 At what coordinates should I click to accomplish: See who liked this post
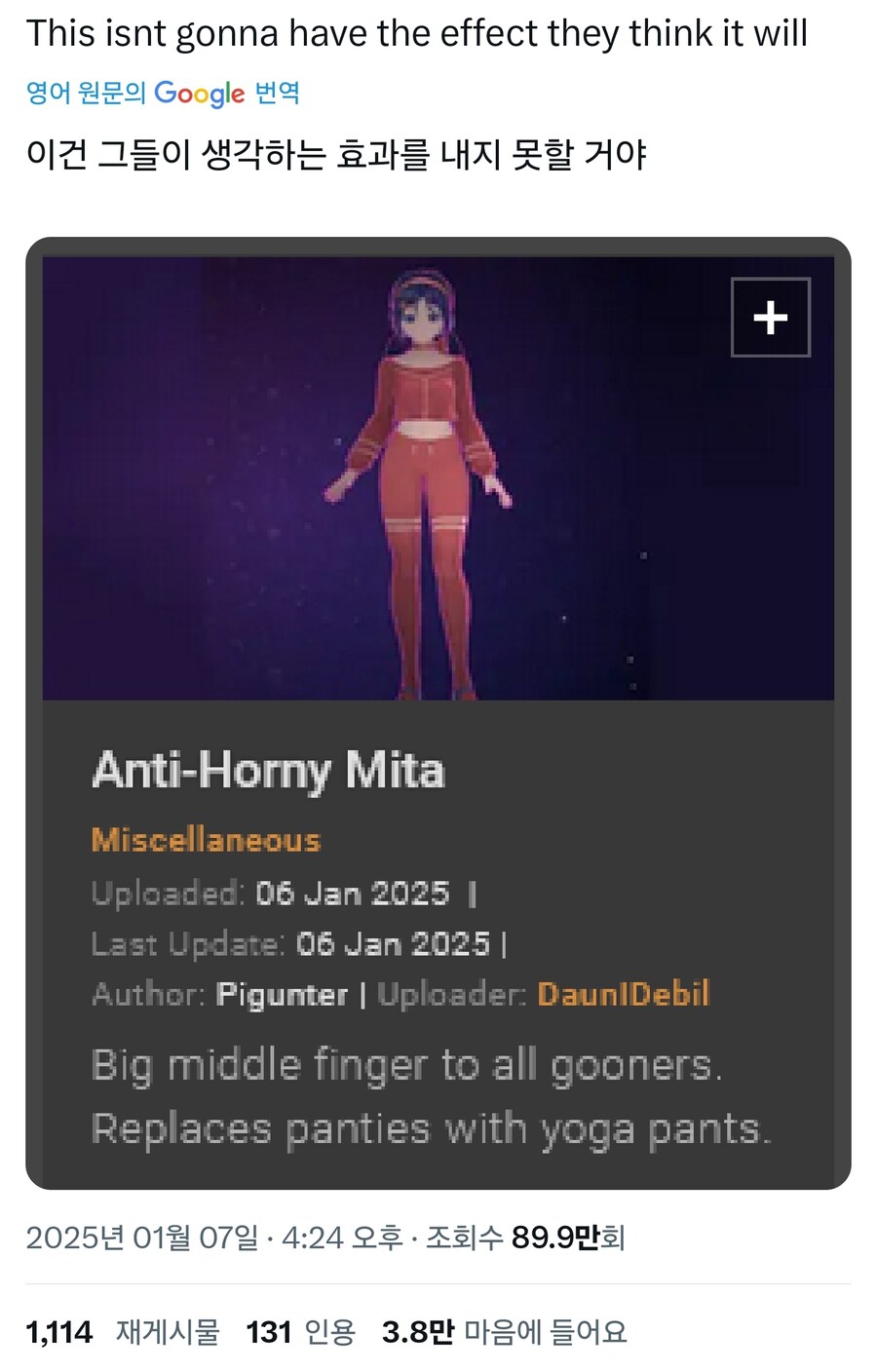(504, 1332)
